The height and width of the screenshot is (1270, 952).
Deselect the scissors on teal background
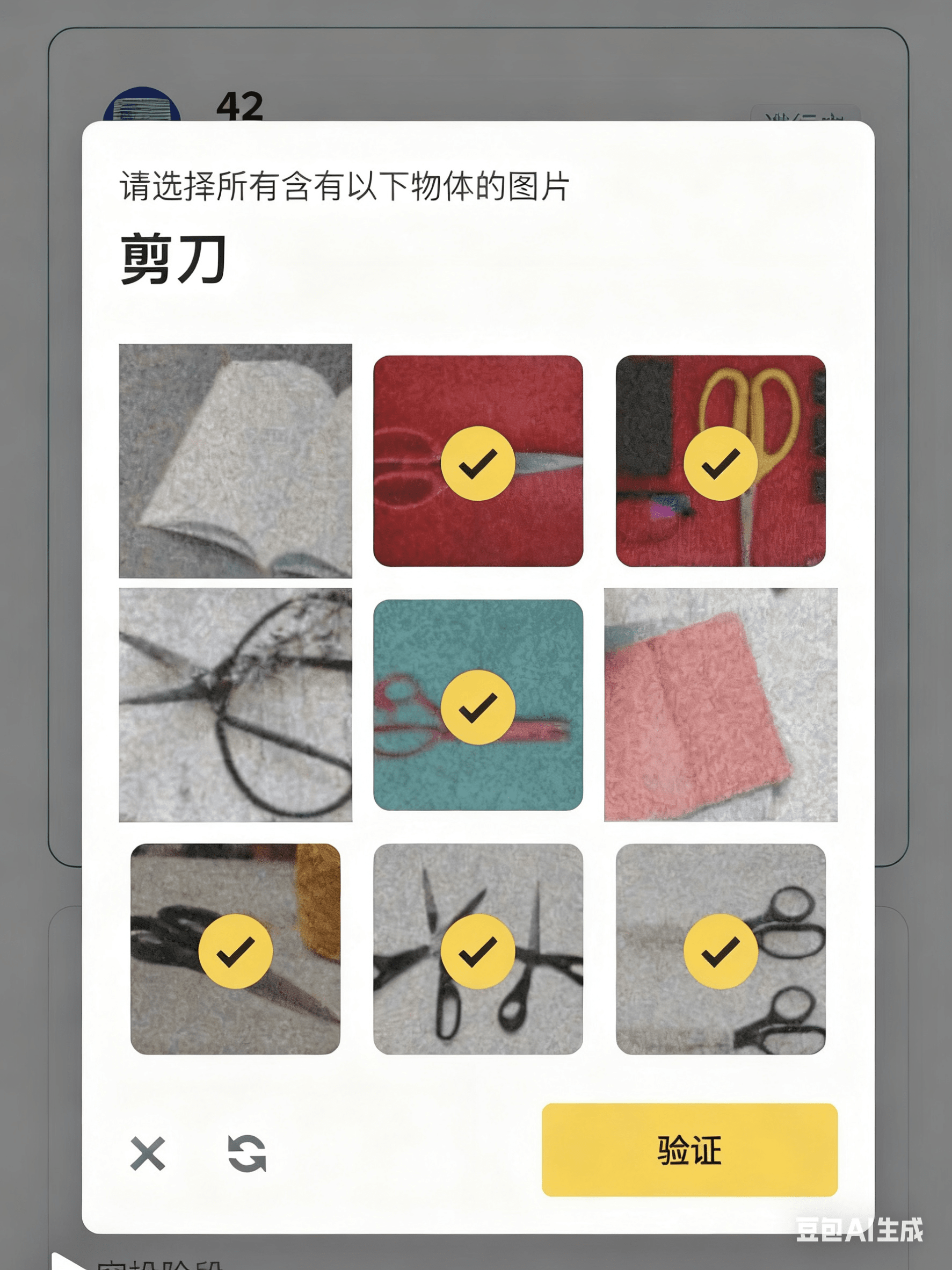[x=478, y=704]
